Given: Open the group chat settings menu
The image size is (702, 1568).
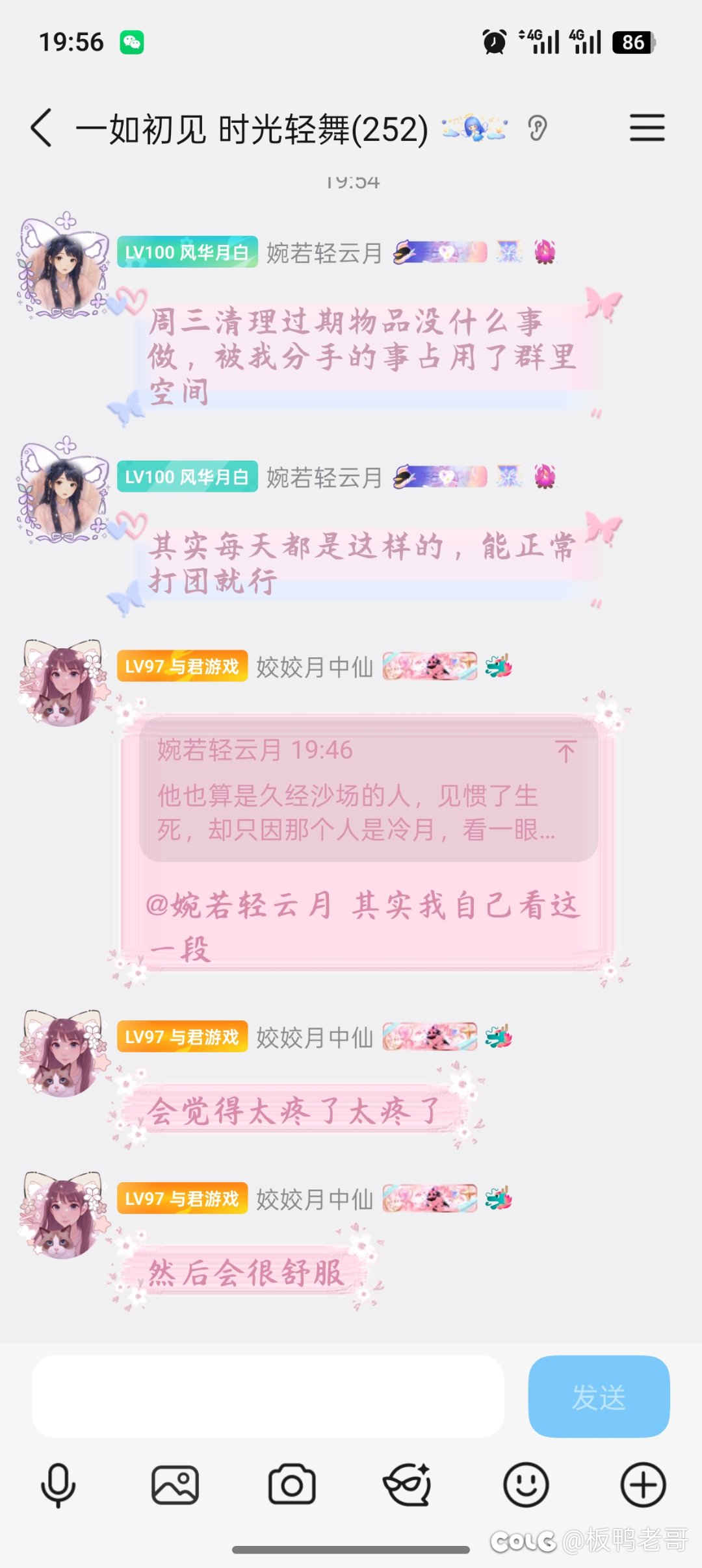Looking at the screenshot, I should click(647, 127).
